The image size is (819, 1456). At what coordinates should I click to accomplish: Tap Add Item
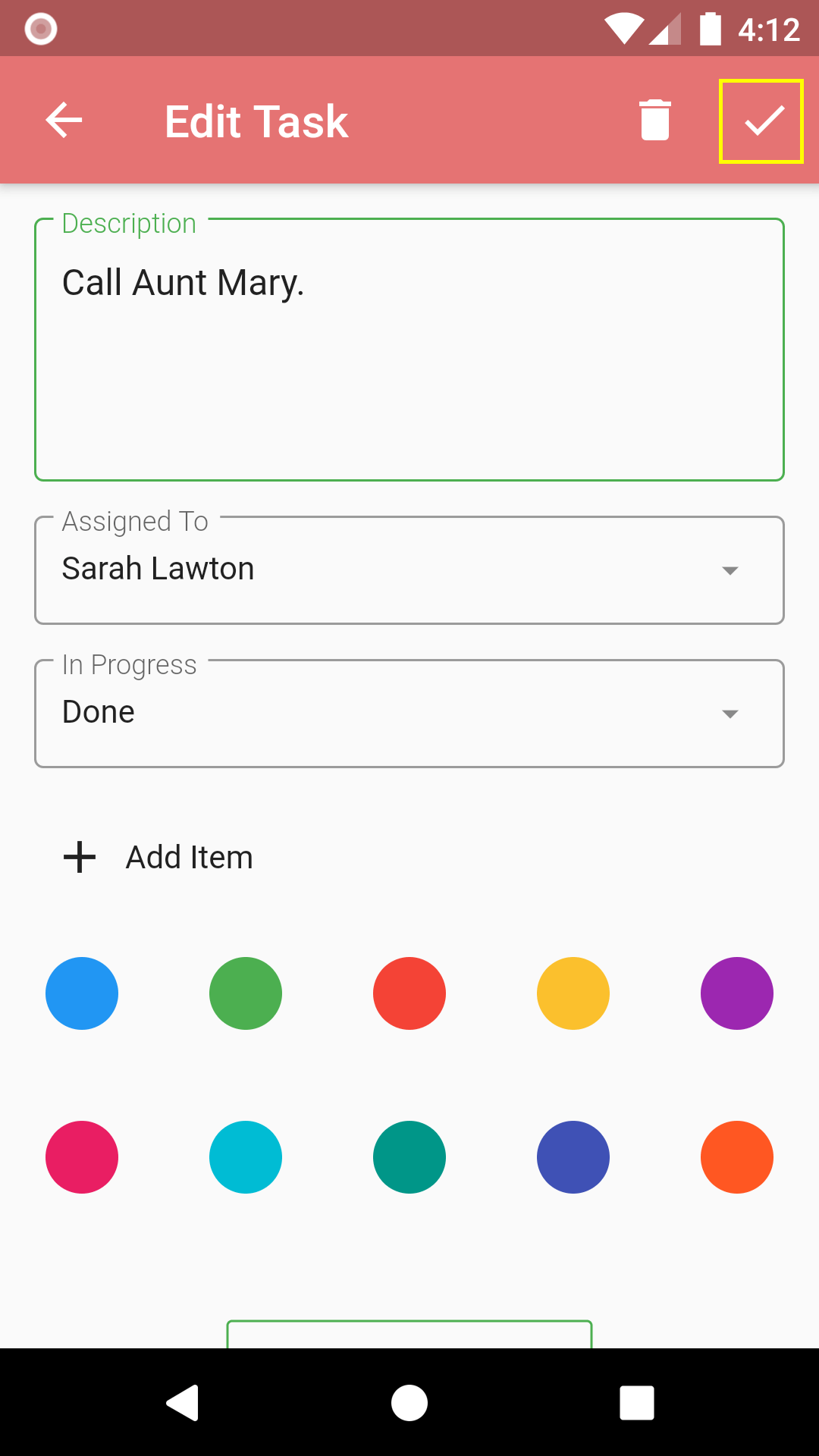pyautogui.click(x=159, y=858)
